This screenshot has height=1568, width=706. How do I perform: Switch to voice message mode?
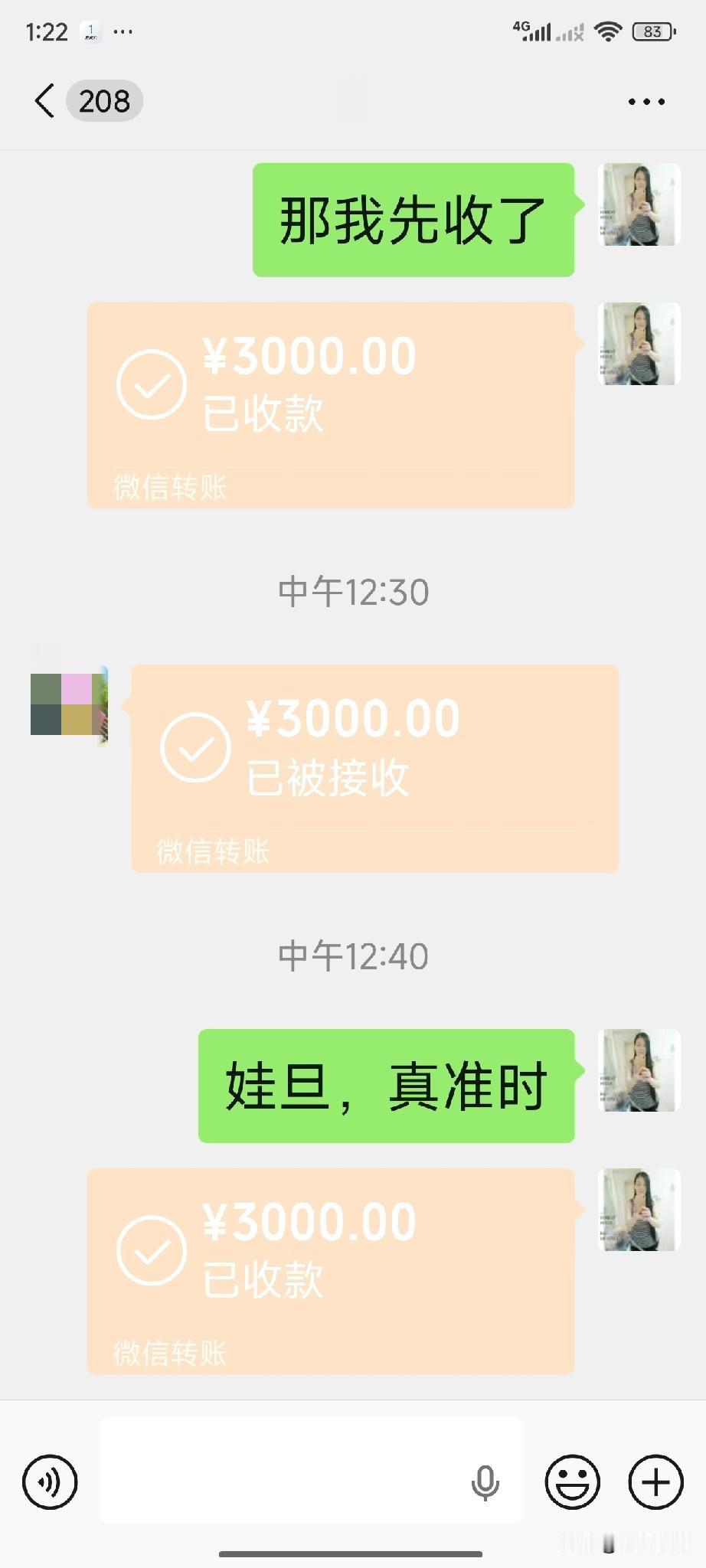49,1481
